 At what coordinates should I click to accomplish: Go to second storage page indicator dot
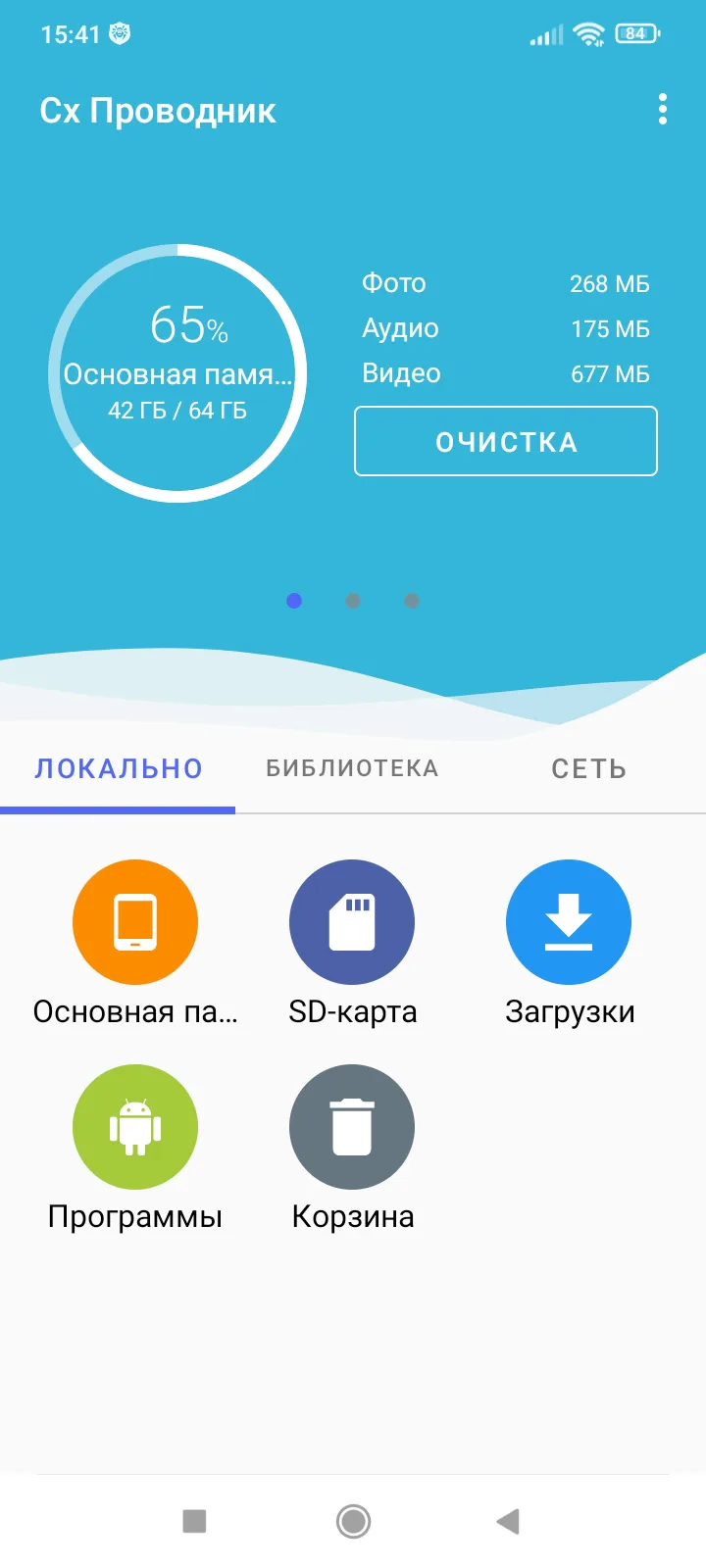point(353,601)
